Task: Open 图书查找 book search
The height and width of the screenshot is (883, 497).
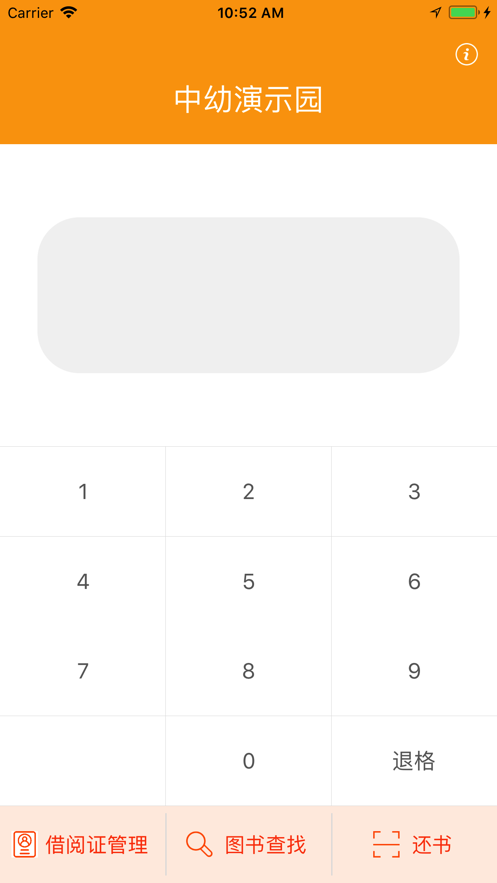Action: pyautogui.click(x=248, y=845)
